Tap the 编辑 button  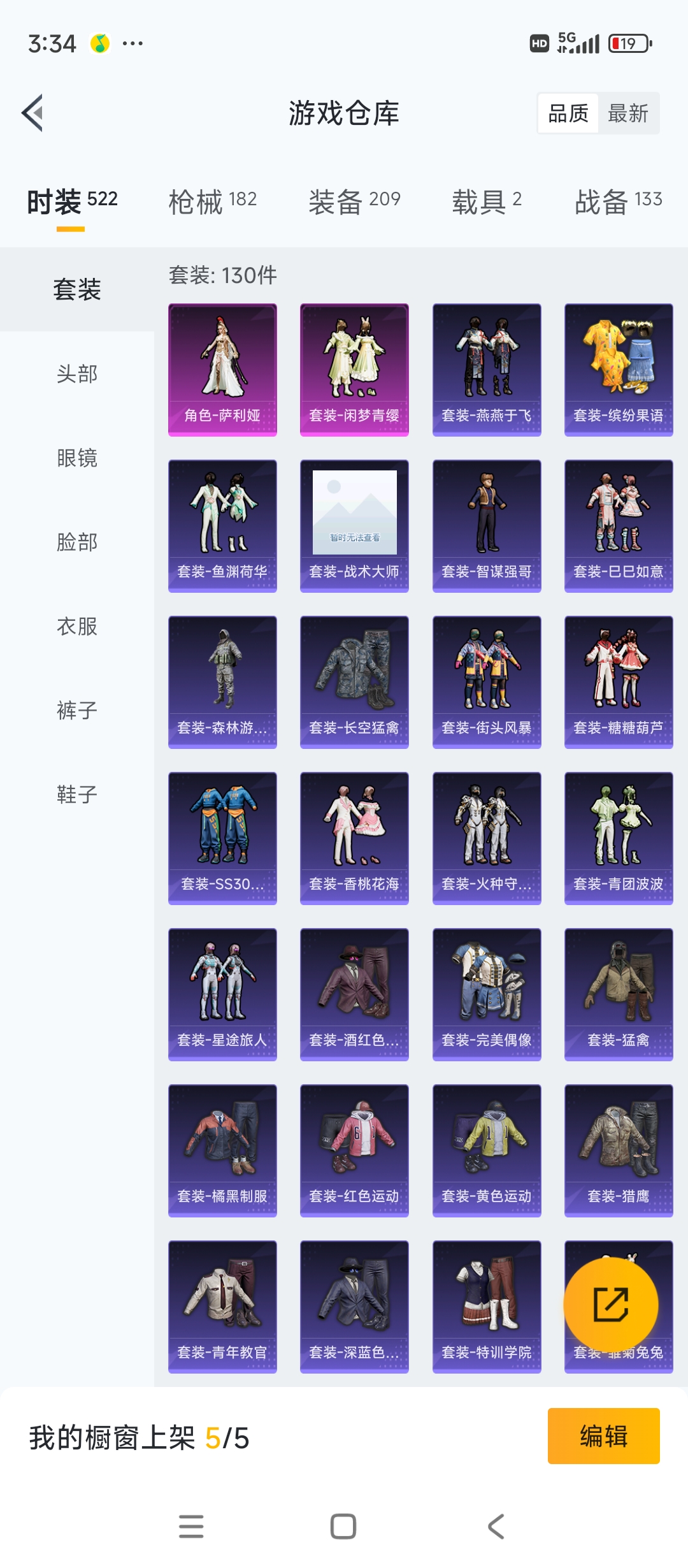coord(603,1436)
